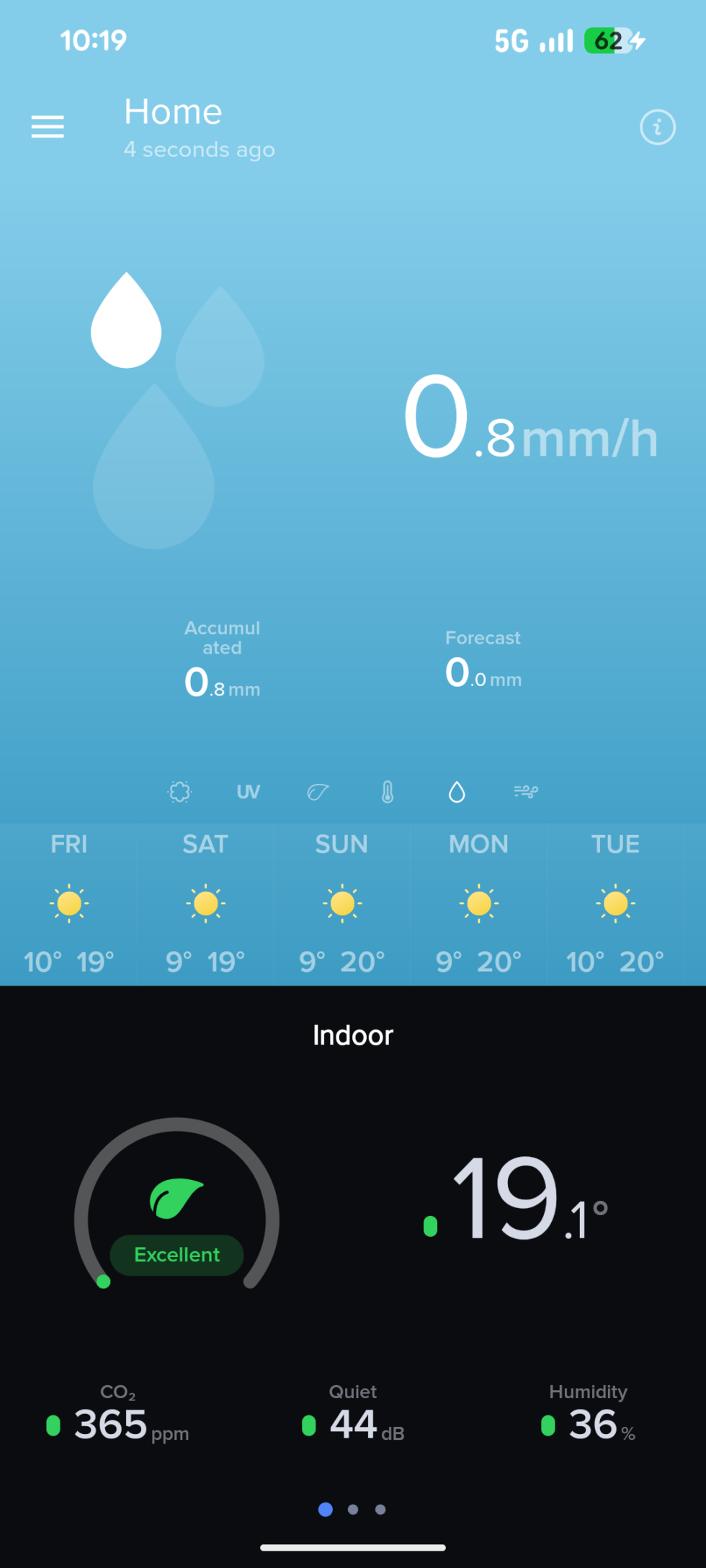
Task: Switch to the UV index view
Action: (248, 792)
